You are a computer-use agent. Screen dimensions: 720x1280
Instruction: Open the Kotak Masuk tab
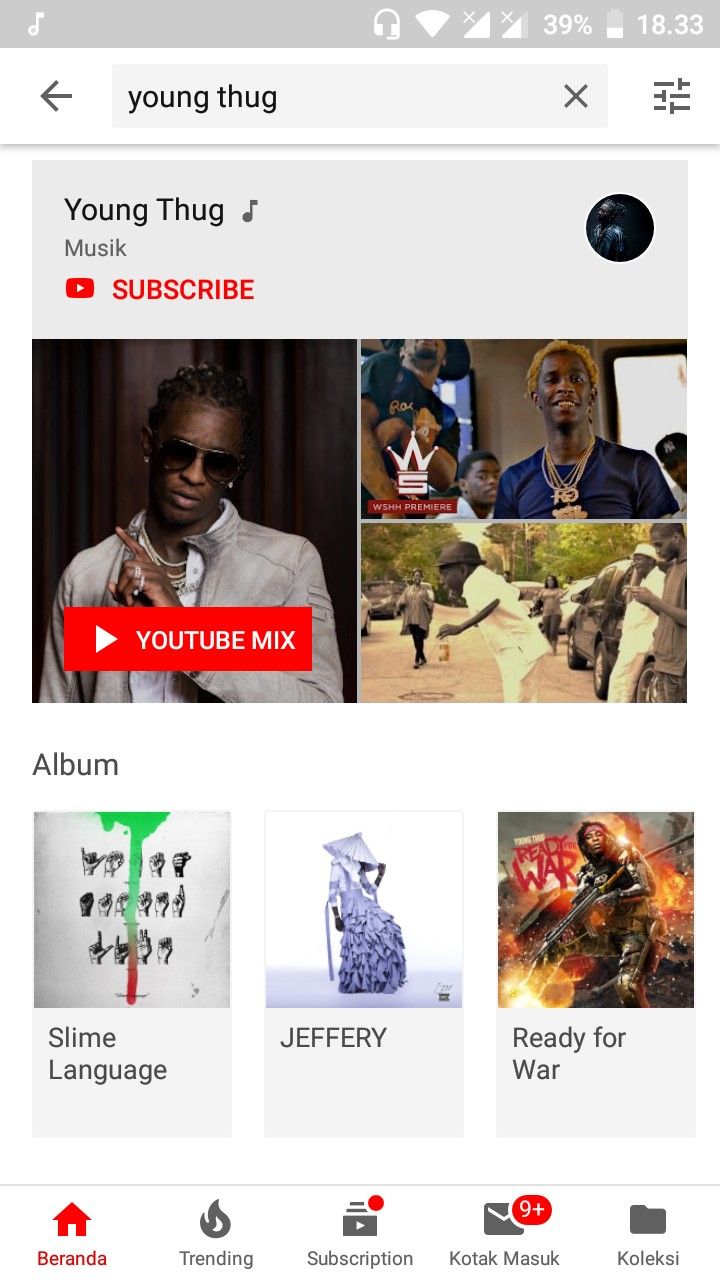pos(504,1234)
